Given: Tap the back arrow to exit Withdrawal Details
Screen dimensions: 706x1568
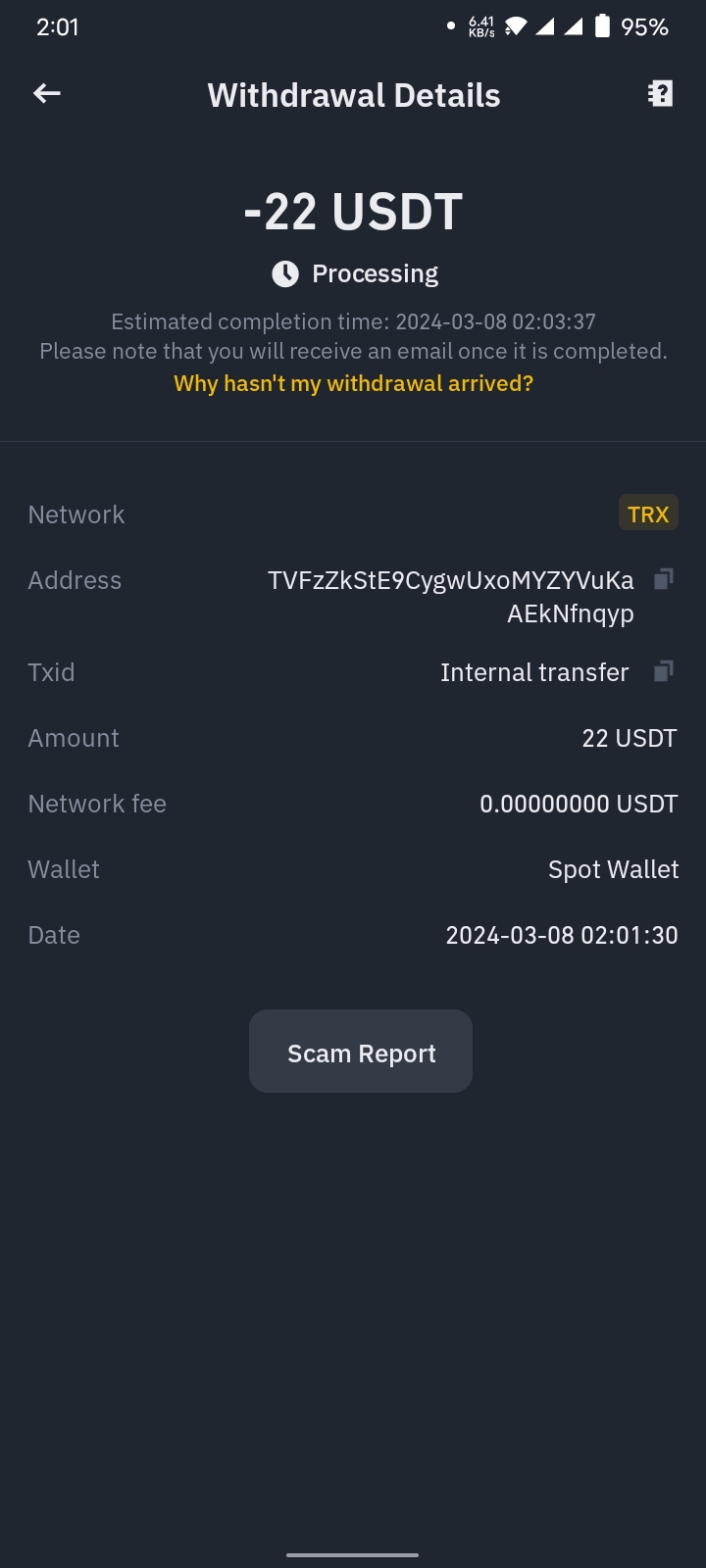Looking at the screenshot, I should tap(46, 93).
